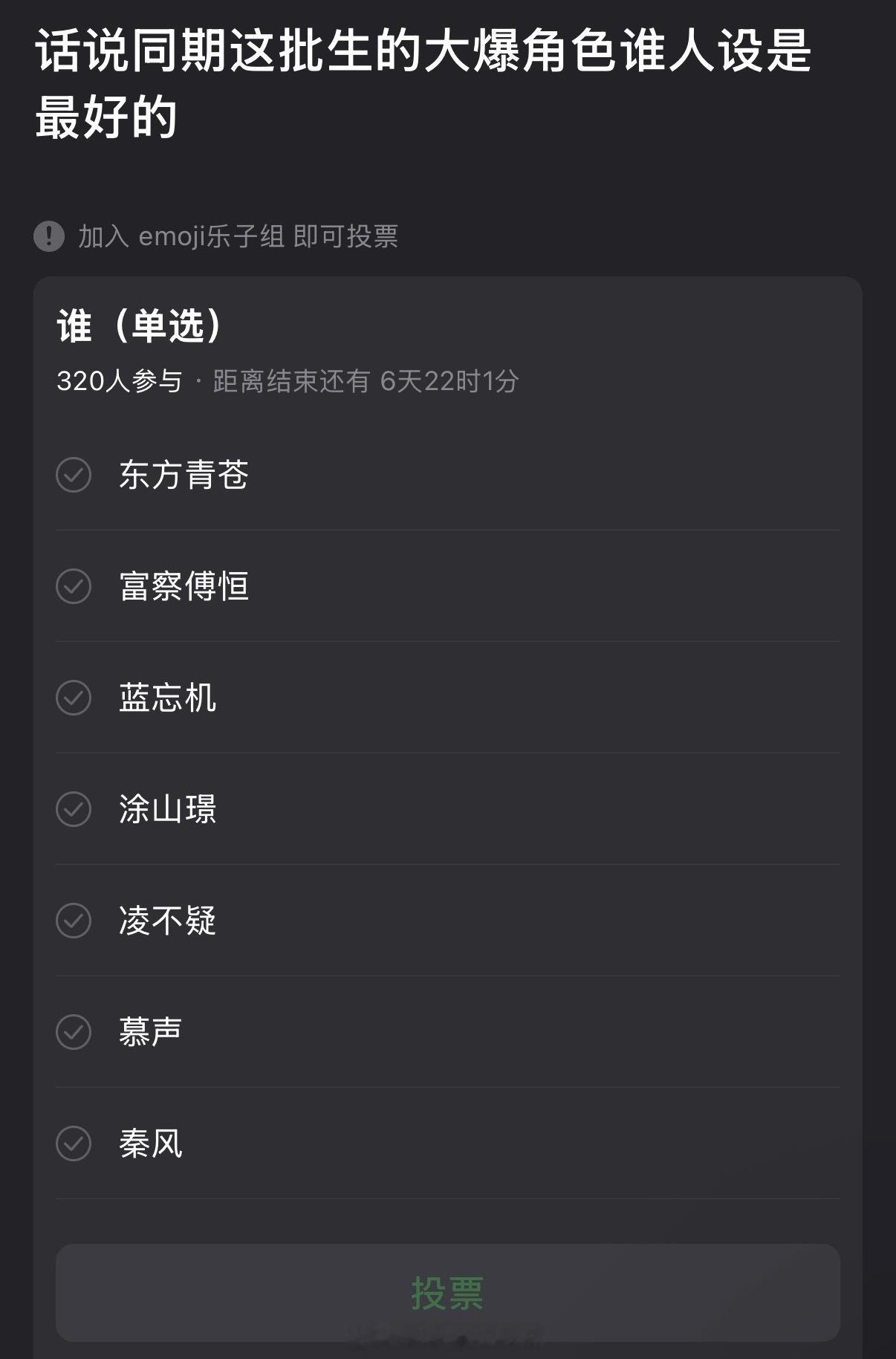Click the checkmark circle beside 秦风
896x1359 pixels.
click(72, 1144)
